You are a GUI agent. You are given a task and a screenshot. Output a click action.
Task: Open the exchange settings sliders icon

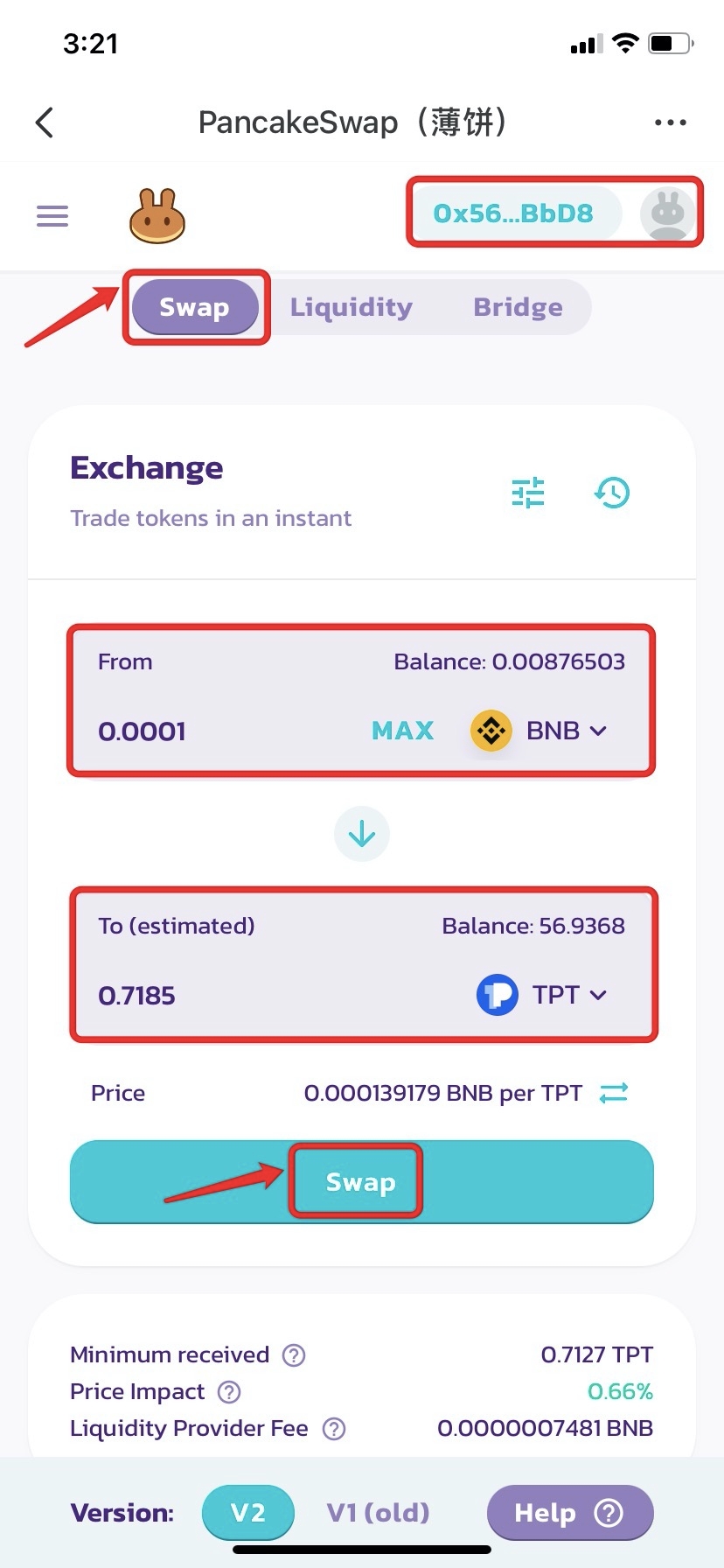(527, 493)
